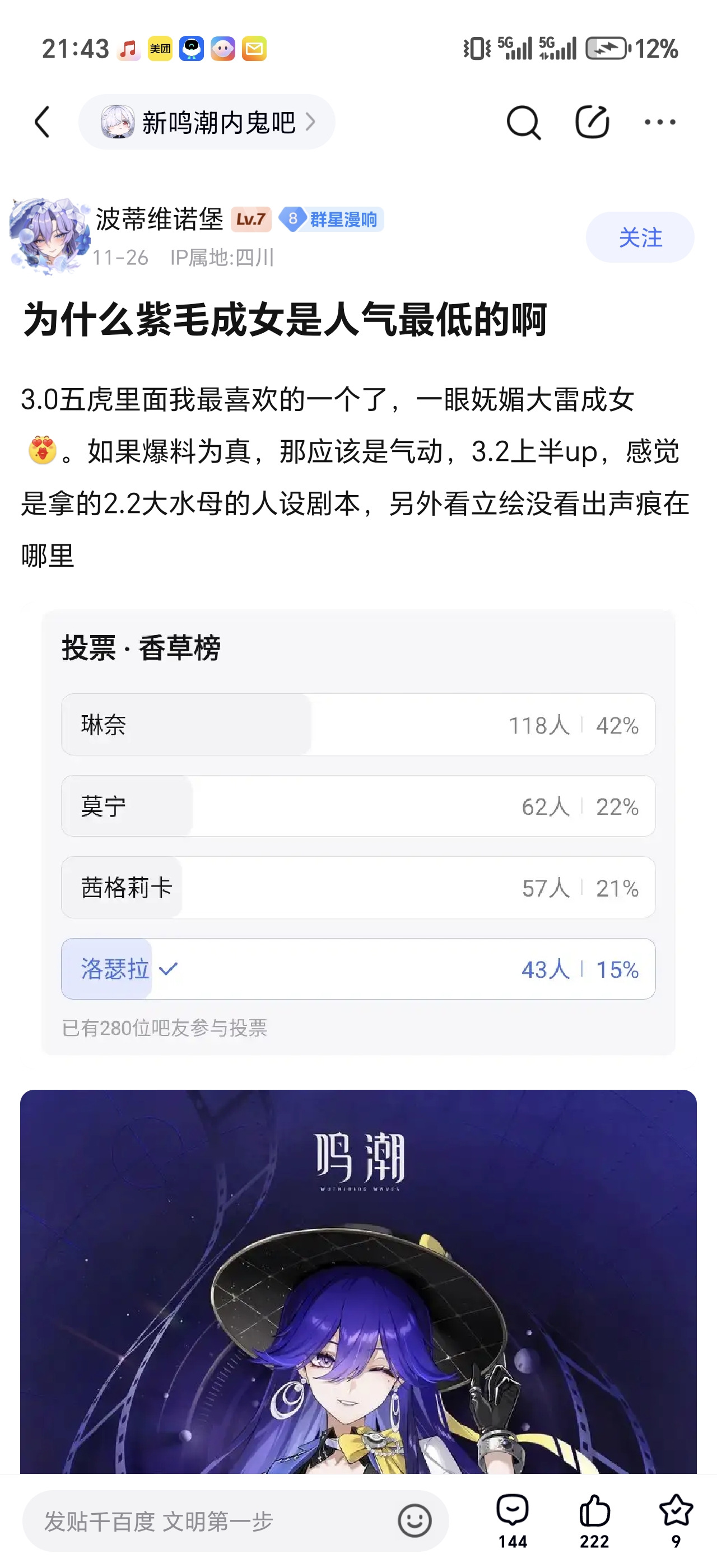This screenshot has height=1568, width=717.
Task: Focus the reply box at the bottom
Action: [x=207, y=1520]
